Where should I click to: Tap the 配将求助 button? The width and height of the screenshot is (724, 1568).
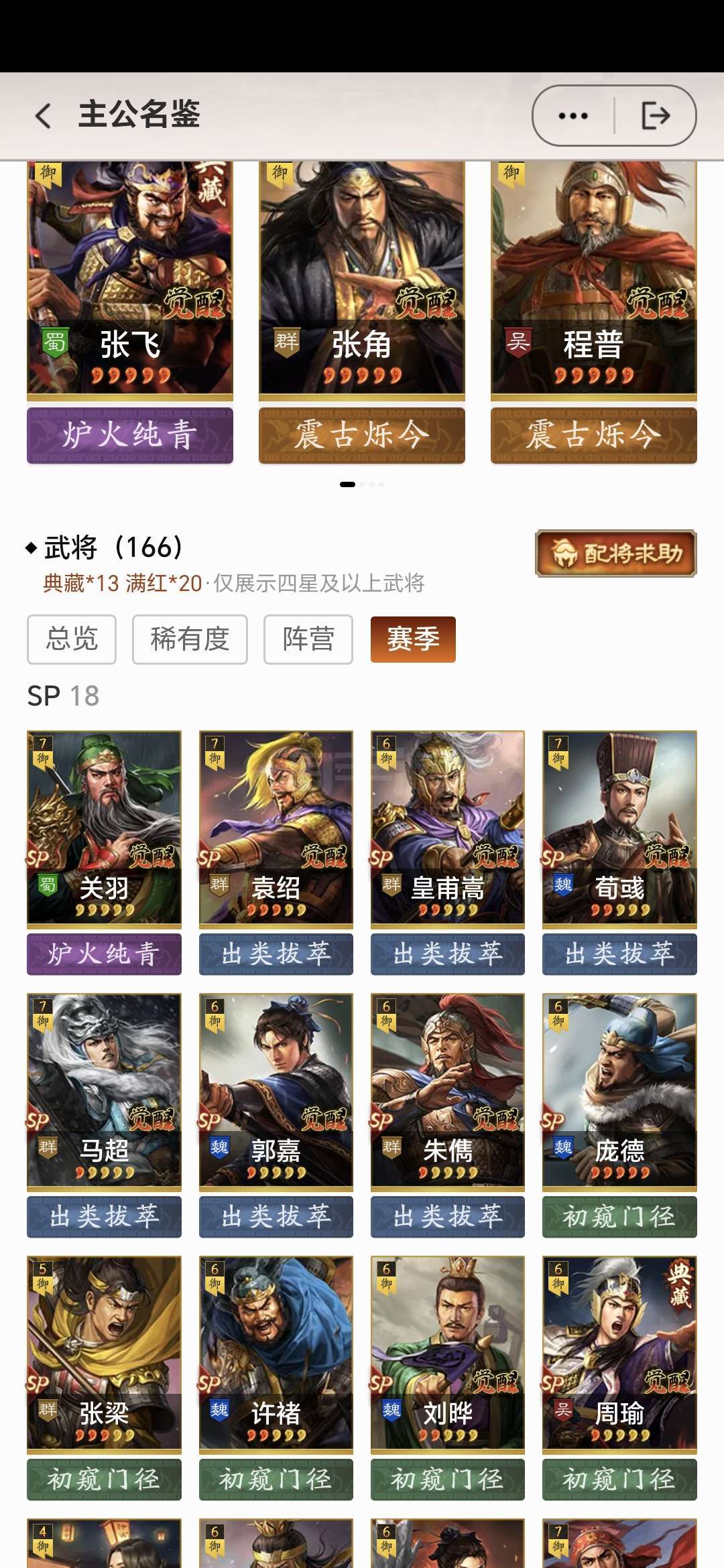615,553
